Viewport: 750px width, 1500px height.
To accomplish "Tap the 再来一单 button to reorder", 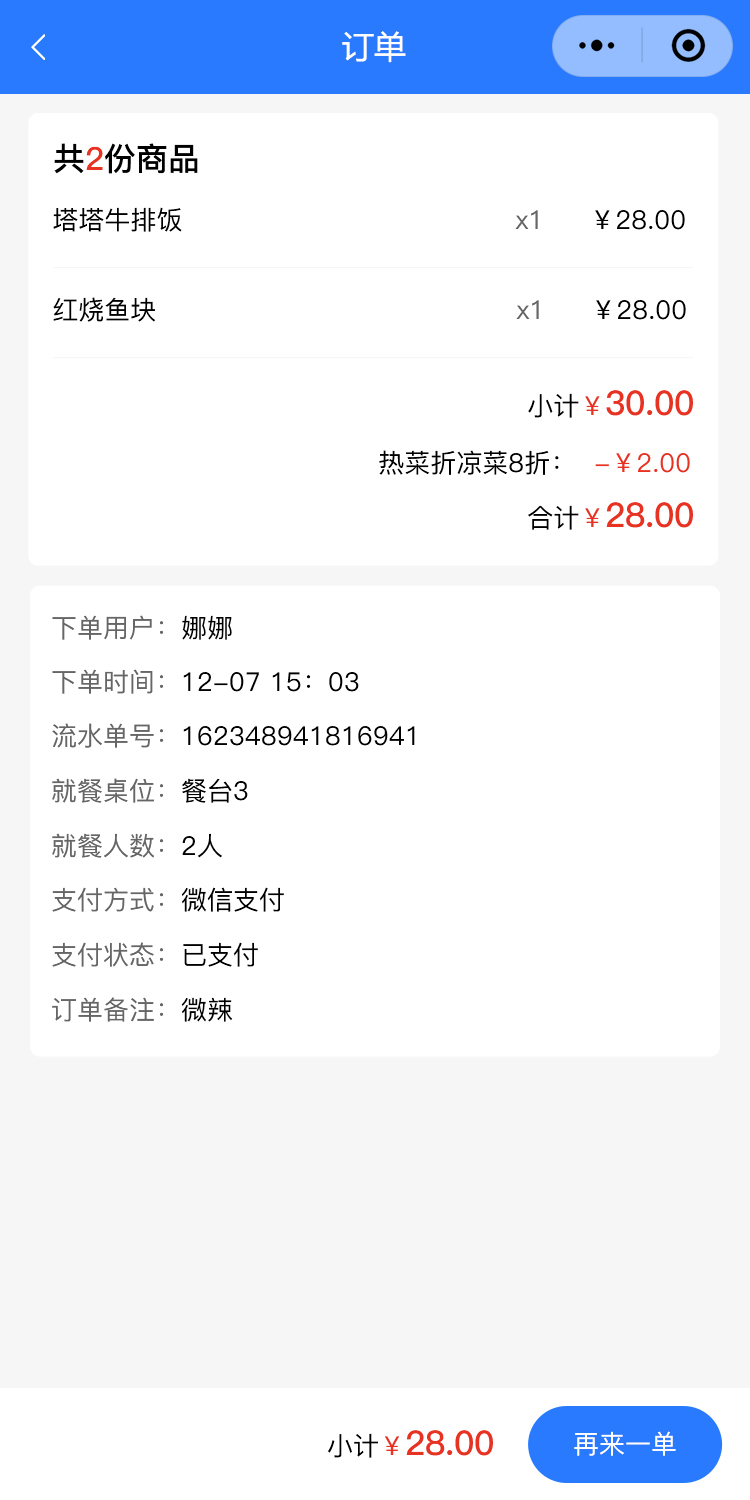I will click(x=624, y=1444).
